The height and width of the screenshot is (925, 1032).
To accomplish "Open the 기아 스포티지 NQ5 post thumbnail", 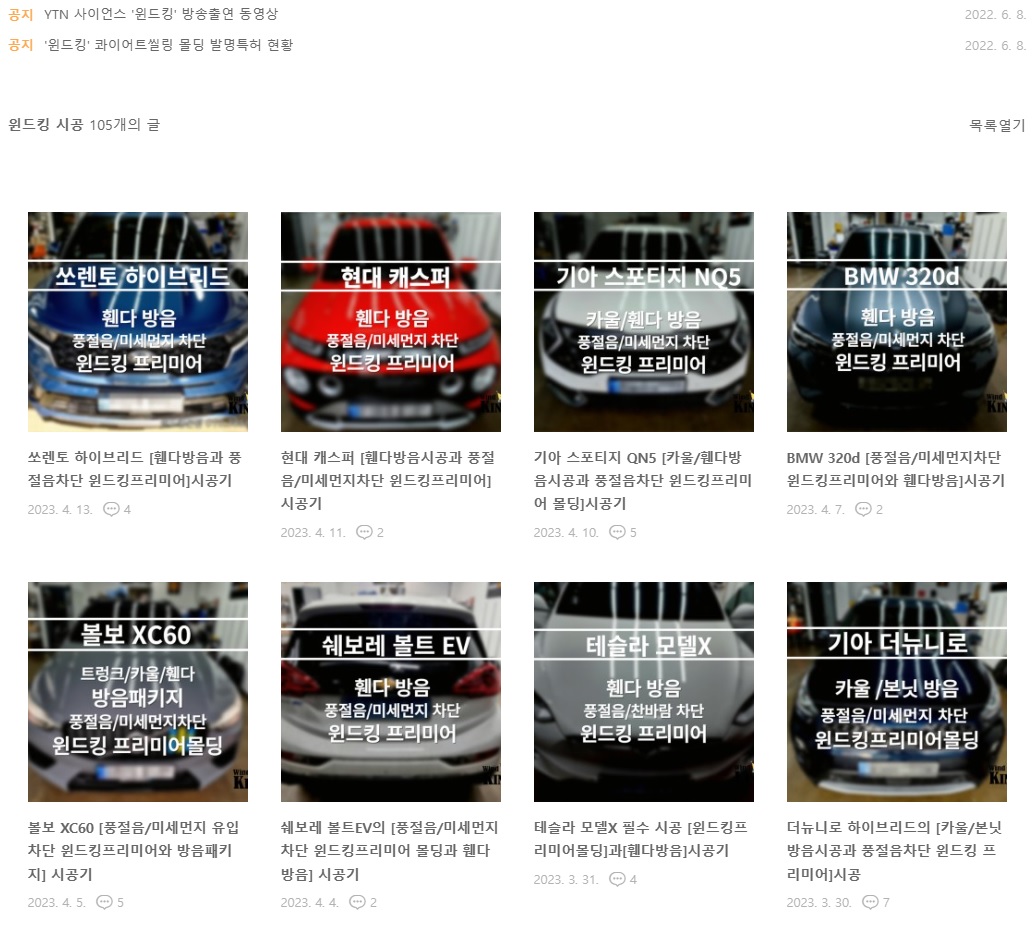I will pyautogui.click(x=644, y=321).
